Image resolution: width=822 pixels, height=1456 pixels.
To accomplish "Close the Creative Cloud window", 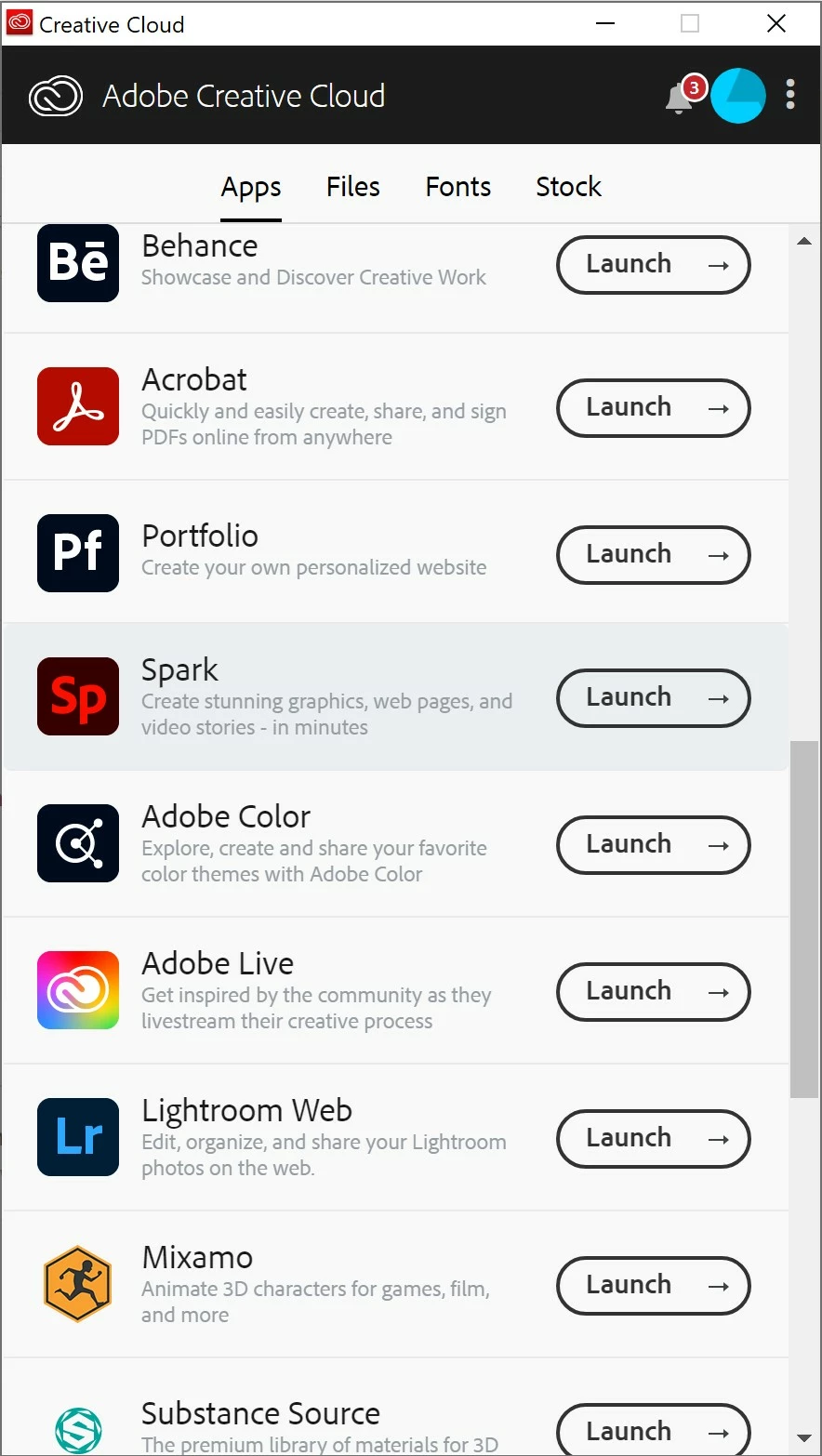I will pos(776,24).
